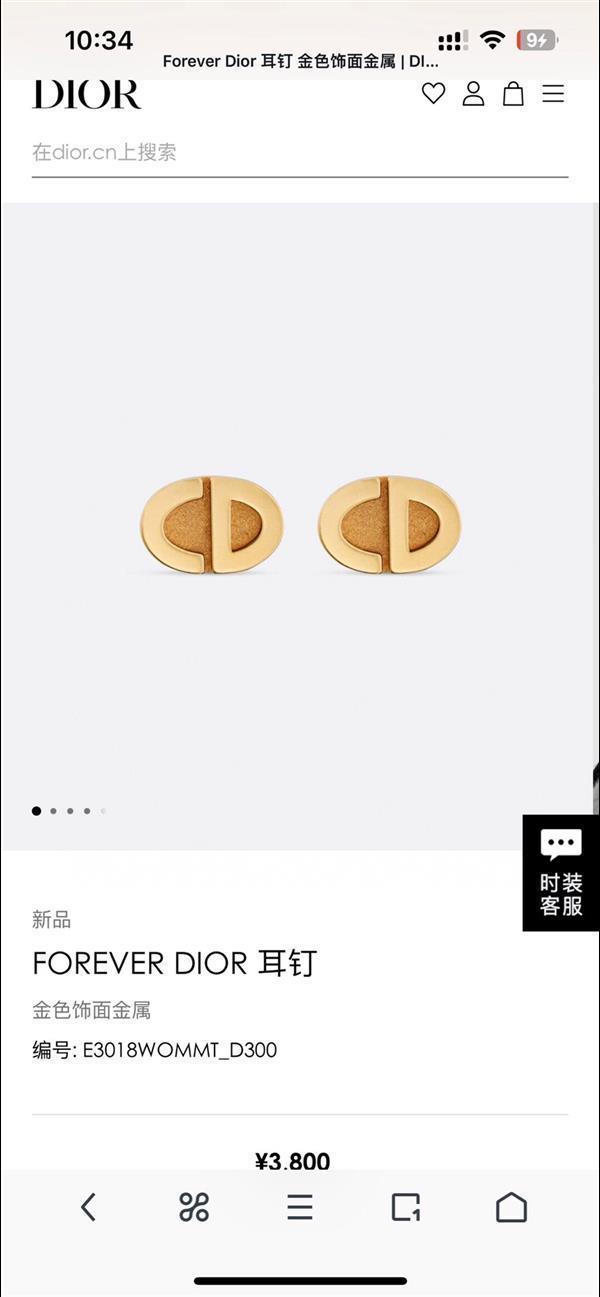The height and width of the screenshot is (1297, 600).
Task: Go back in the browser
Action: click(x=88, y=1207)
